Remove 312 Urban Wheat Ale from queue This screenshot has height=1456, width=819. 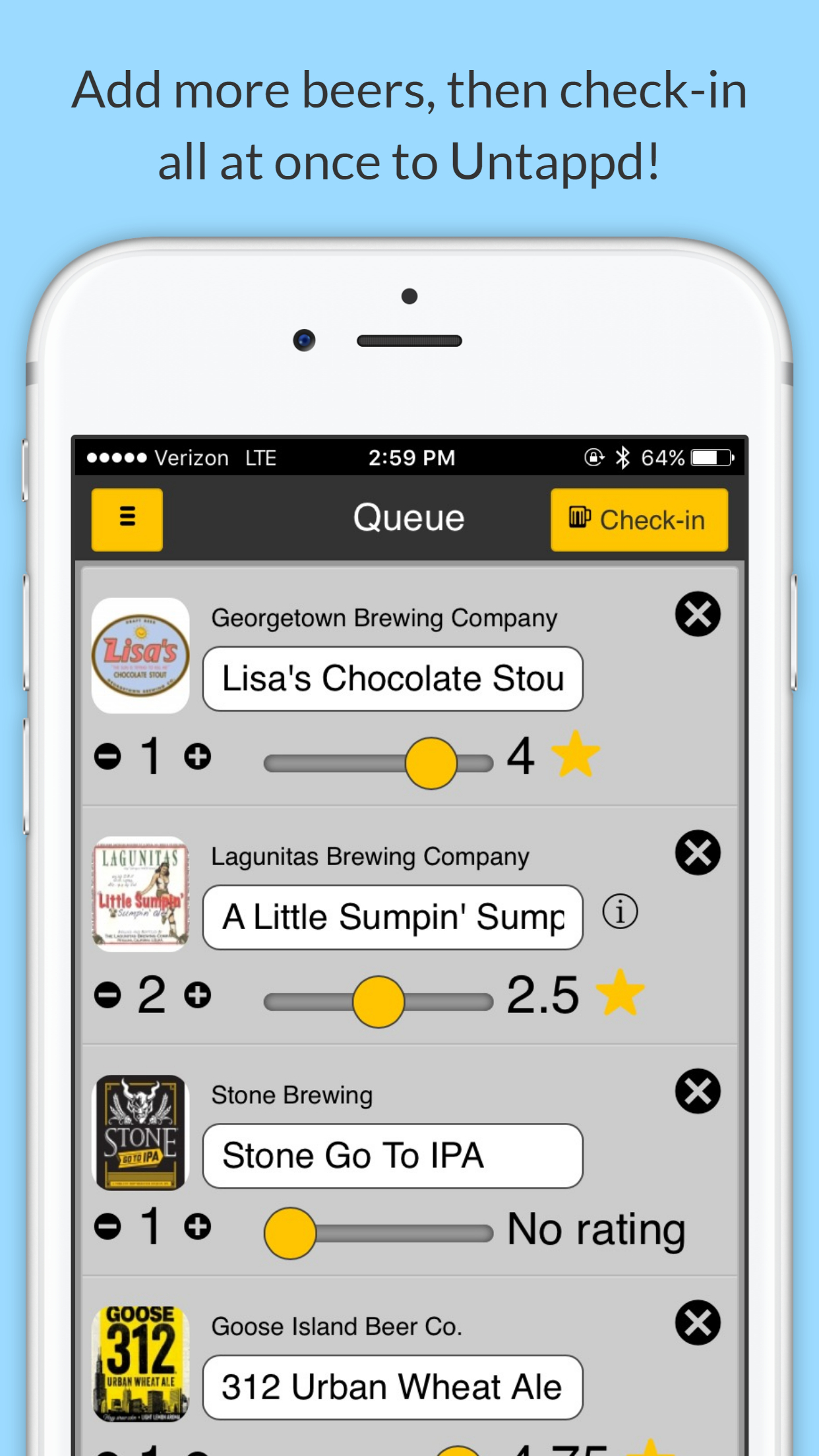click(x=697, y=1321)
